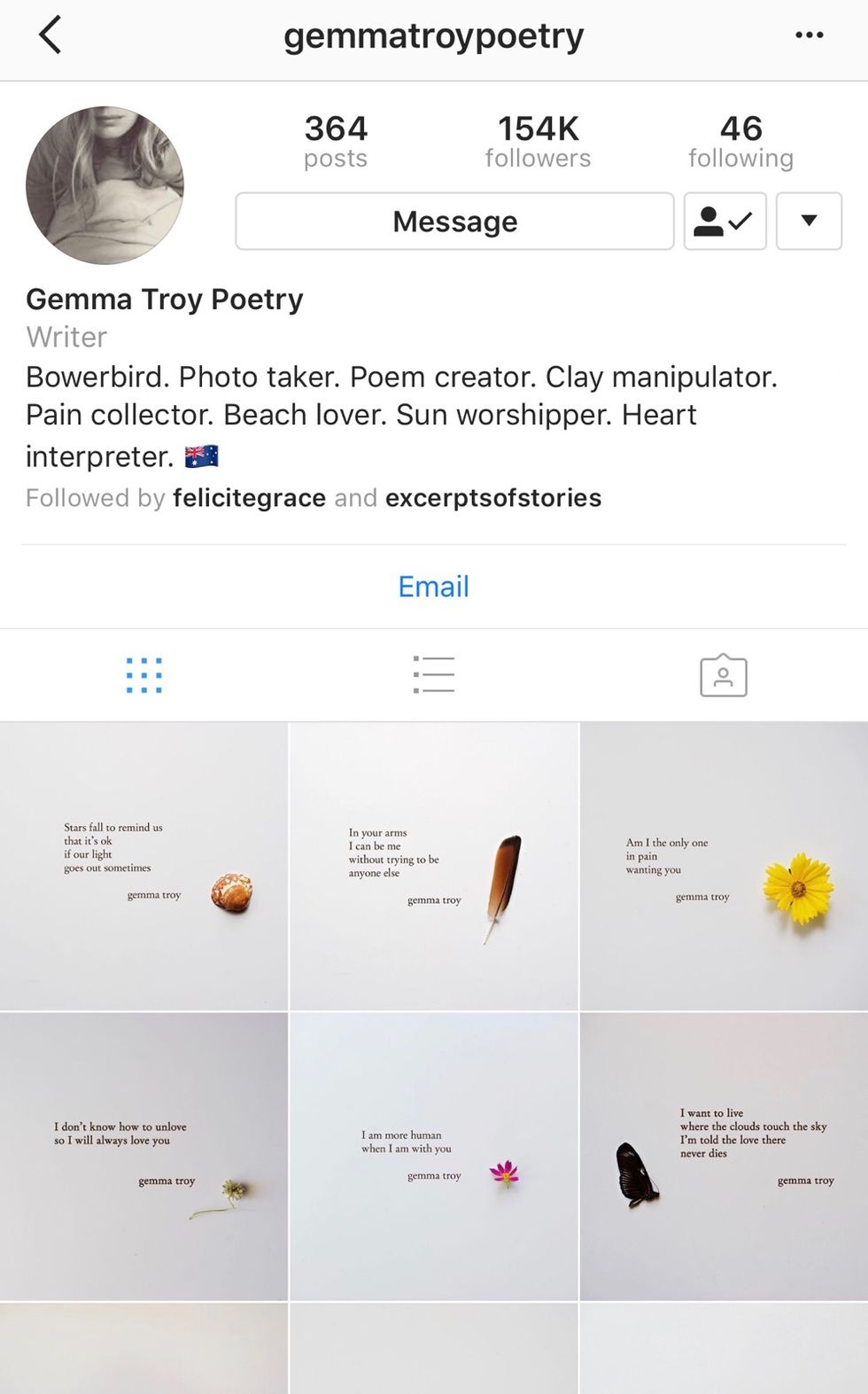This screenshot has height=1394, width=868.
Task: Open the 'In your arms' feather post
Action: tap(433, 866)
